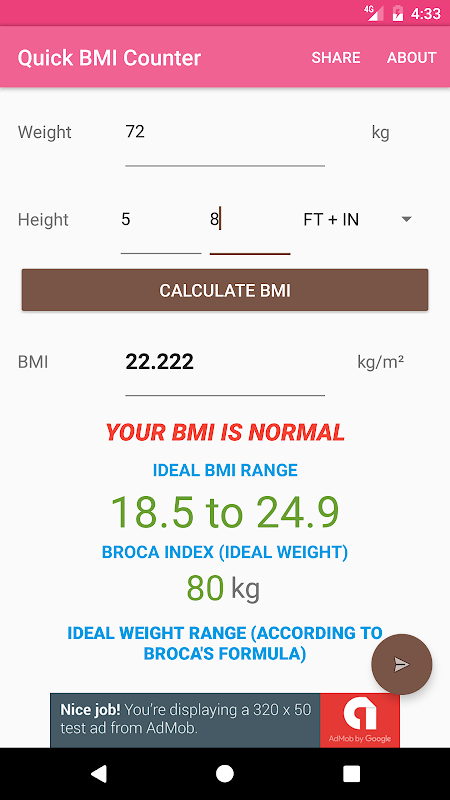Hit the CALCULATE BMI button
The width and height of the screenshot is (450, 800).
tap(225, 290)
